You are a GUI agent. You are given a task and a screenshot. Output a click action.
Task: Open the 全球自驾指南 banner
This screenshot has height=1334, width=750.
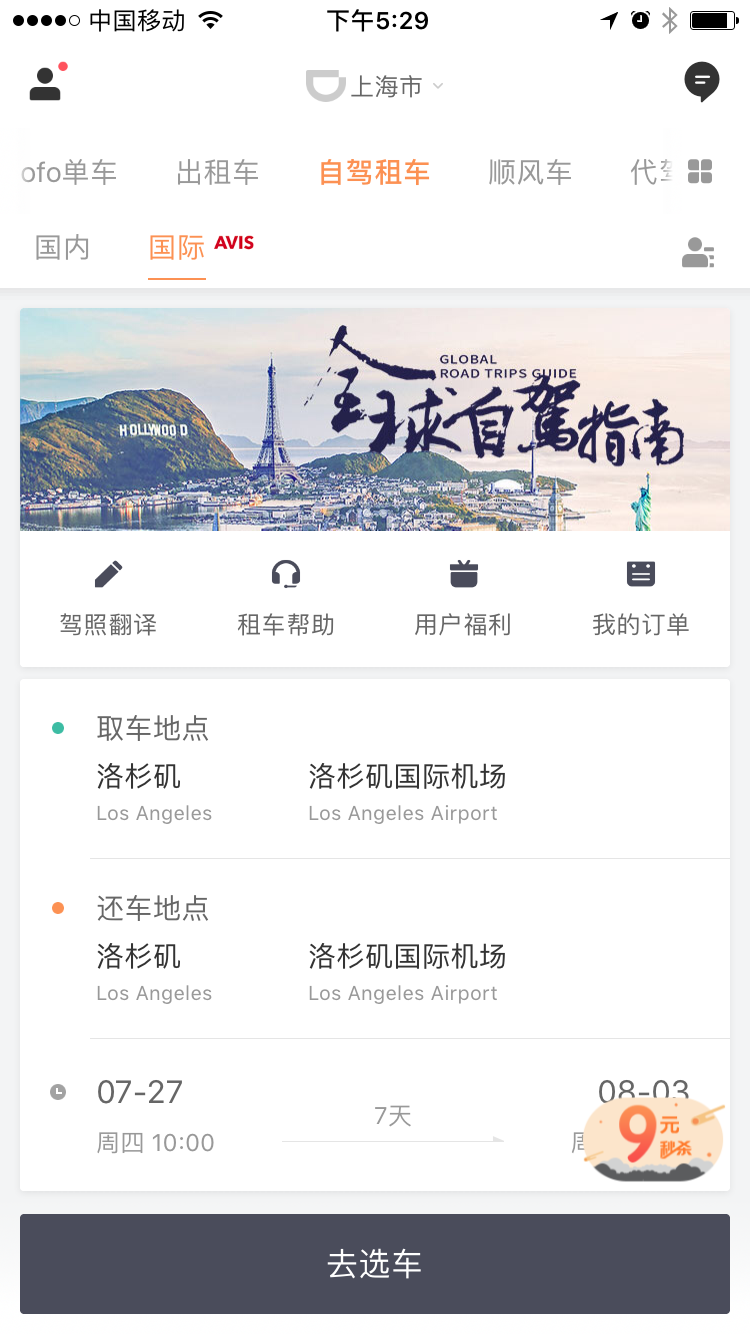(x=375, y=420)
